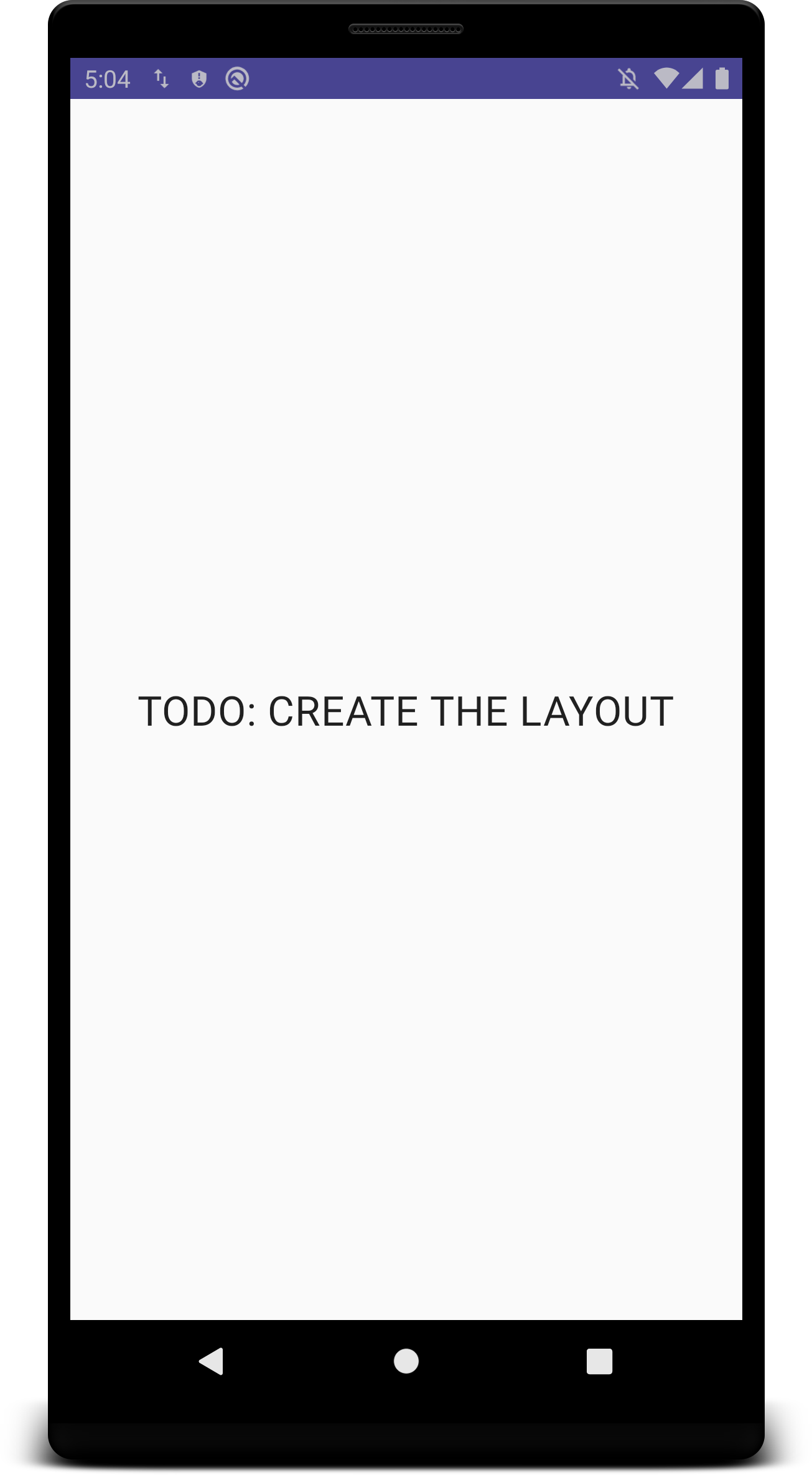Open recent apps with the square button
The height and width of the screenshot is (1475, 812).
click(599, 1361)
